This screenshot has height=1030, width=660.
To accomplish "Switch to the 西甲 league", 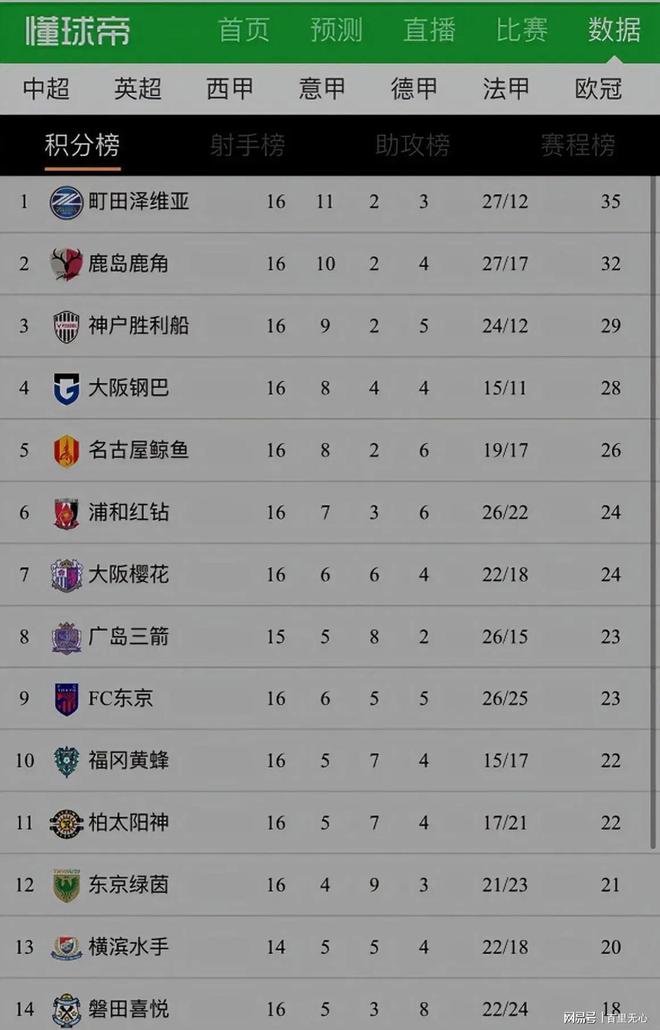I will (x=230, y=89).
